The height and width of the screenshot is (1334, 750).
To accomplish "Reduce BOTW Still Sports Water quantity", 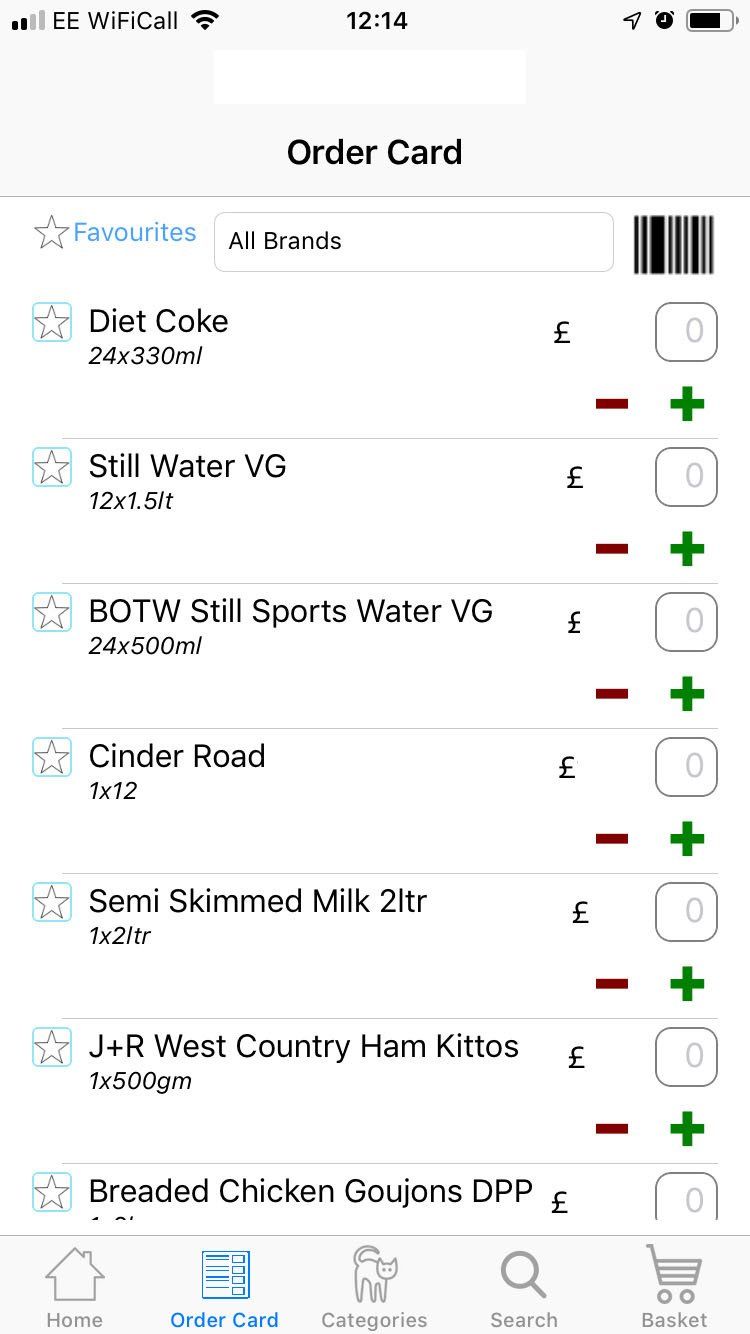I will [612, 694].
